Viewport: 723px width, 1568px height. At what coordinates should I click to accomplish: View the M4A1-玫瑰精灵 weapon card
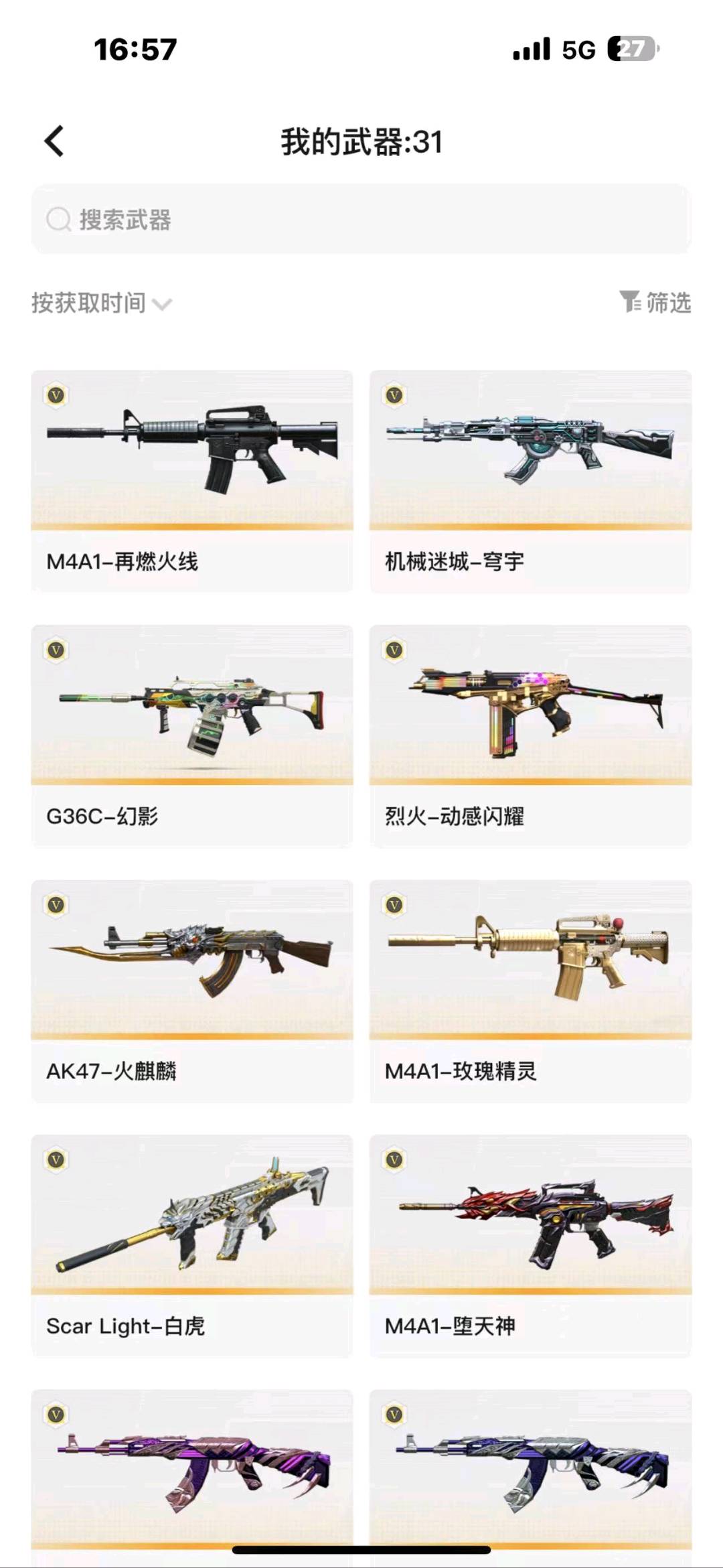530,990
